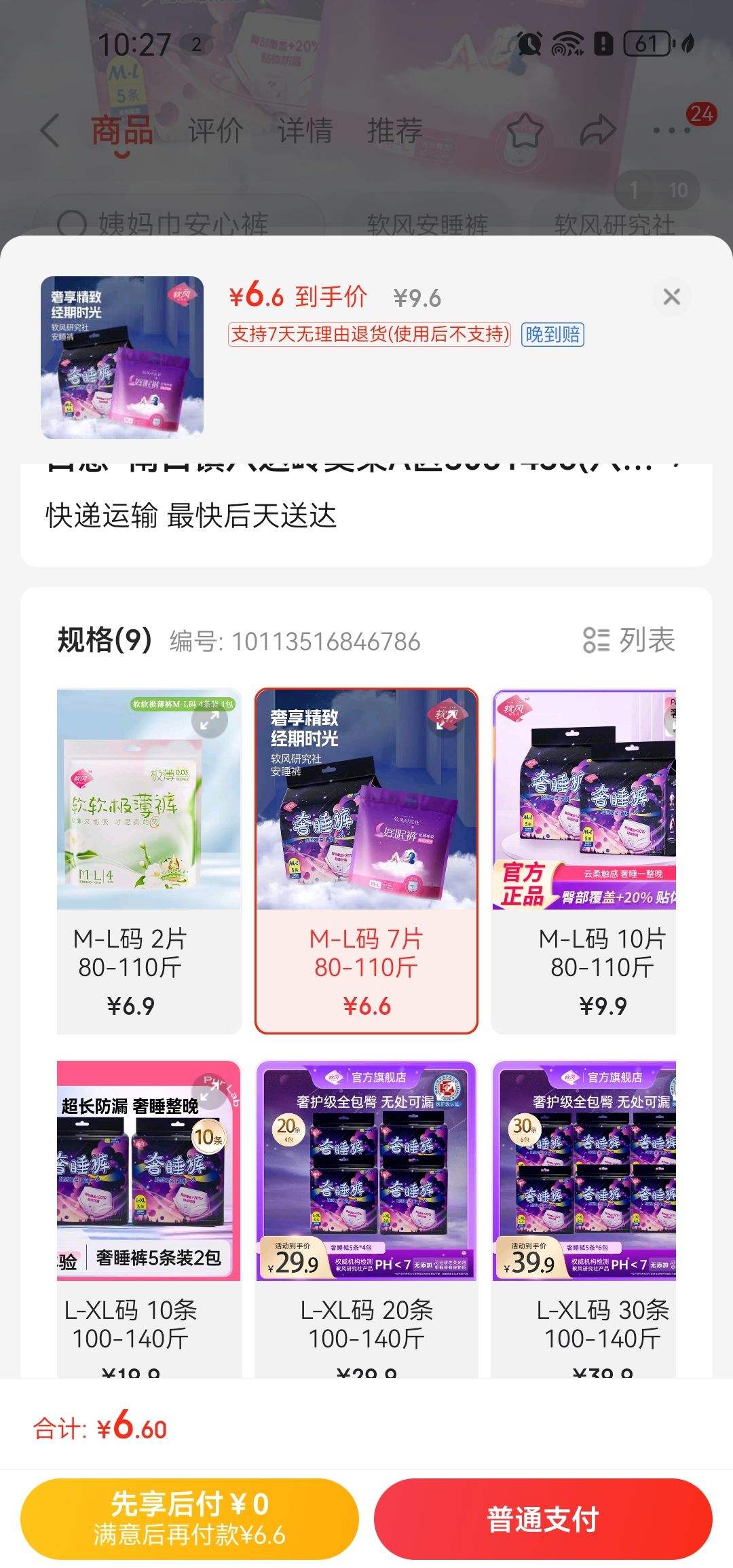Enlarge the selected product thumbnail at top

point(122,357)
